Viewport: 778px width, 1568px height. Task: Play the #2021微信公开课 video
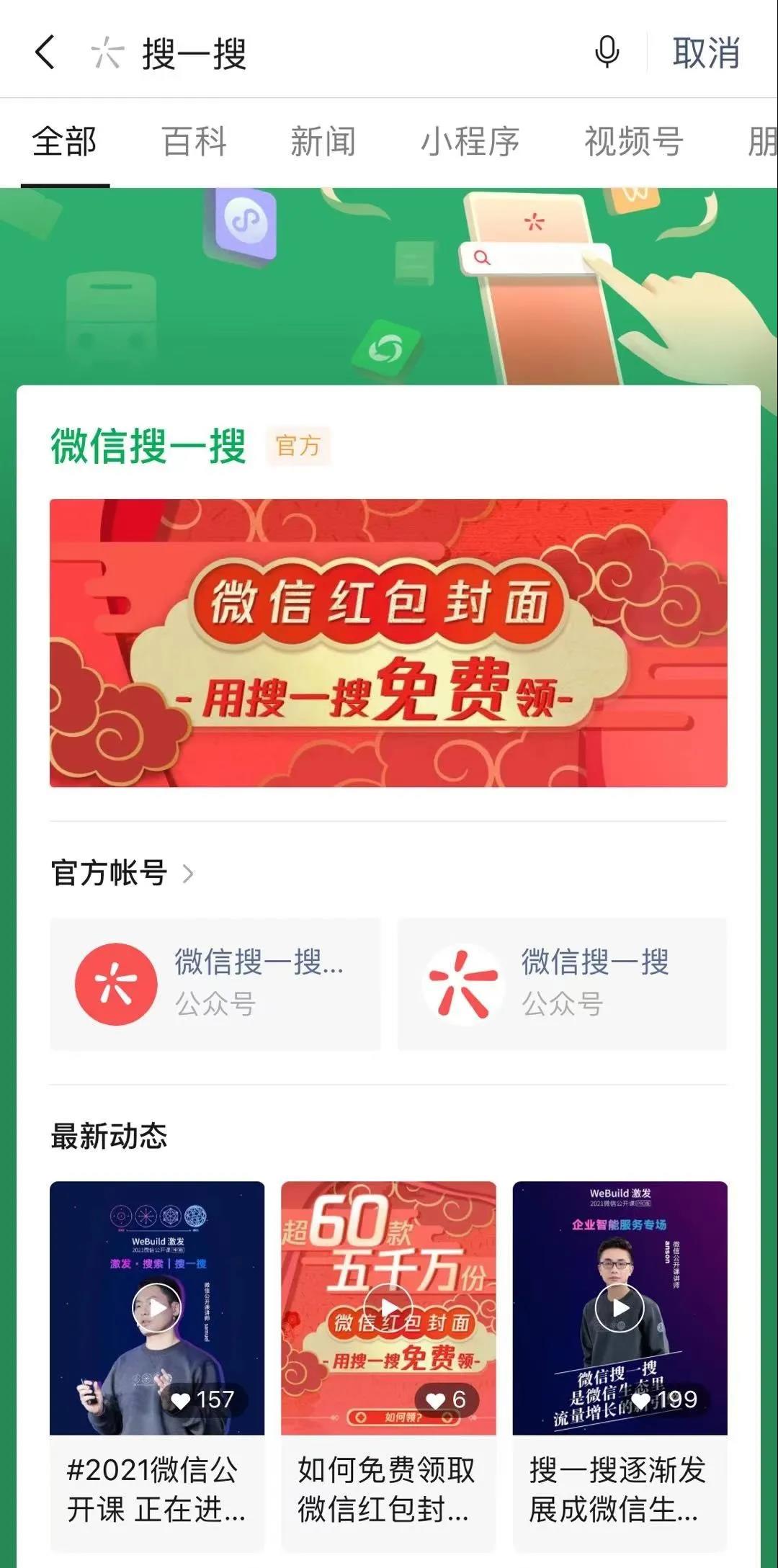click(157, 1308)
